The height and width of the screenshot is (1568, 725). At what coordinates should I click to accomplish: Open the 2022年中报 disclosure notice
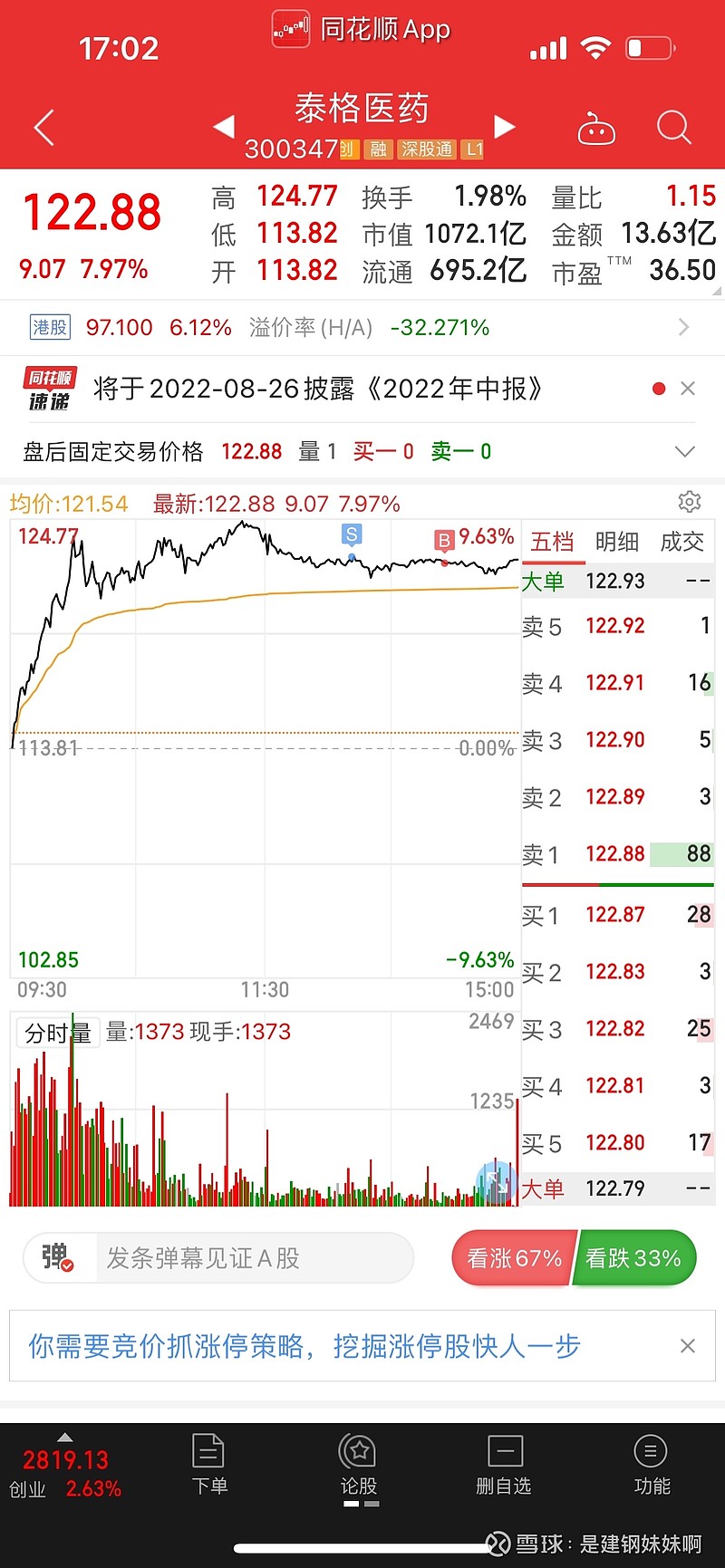[x=318, y=389]
